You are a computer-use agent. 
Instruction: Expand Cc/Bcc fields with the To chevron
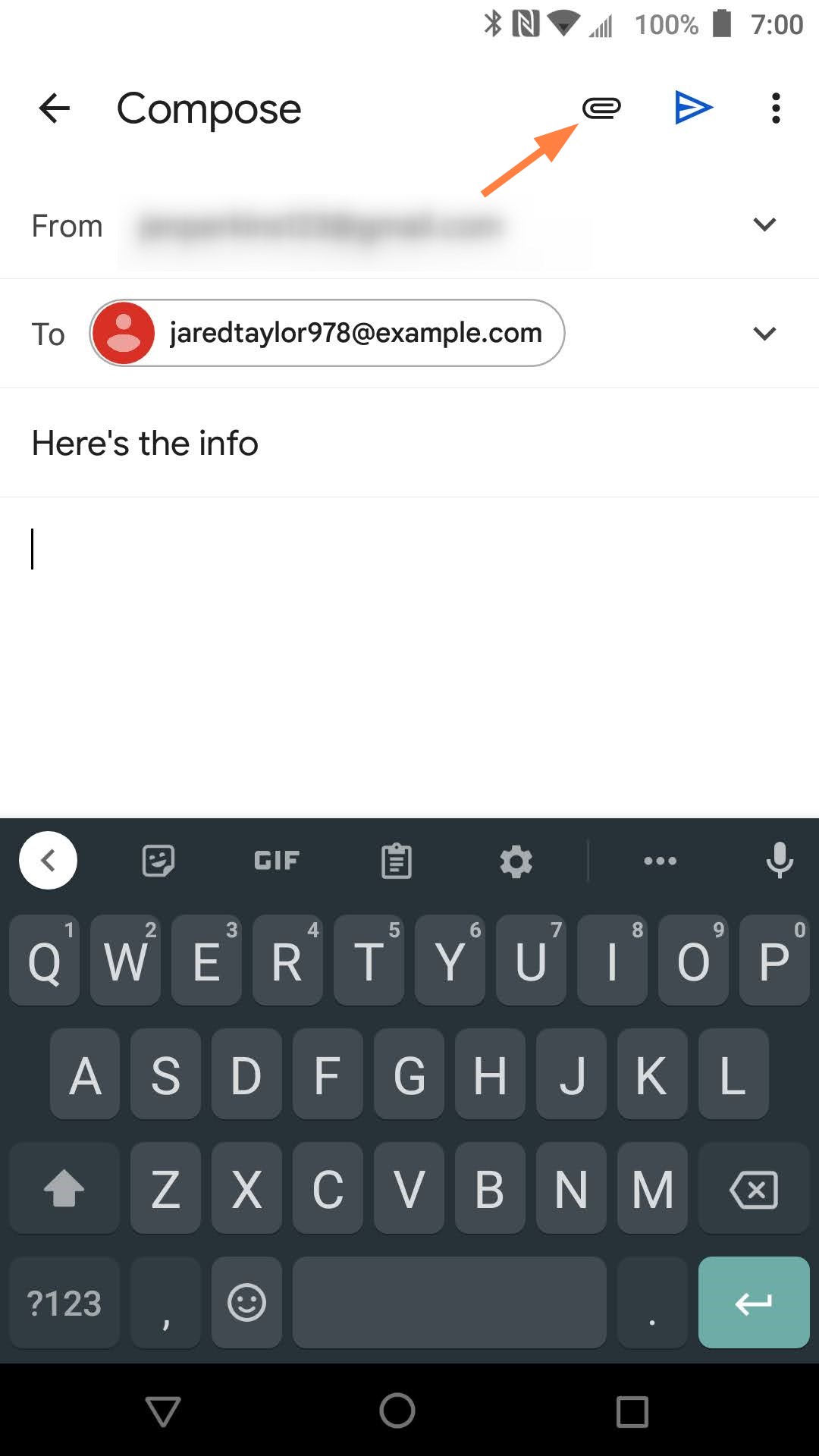coord(765,333)
